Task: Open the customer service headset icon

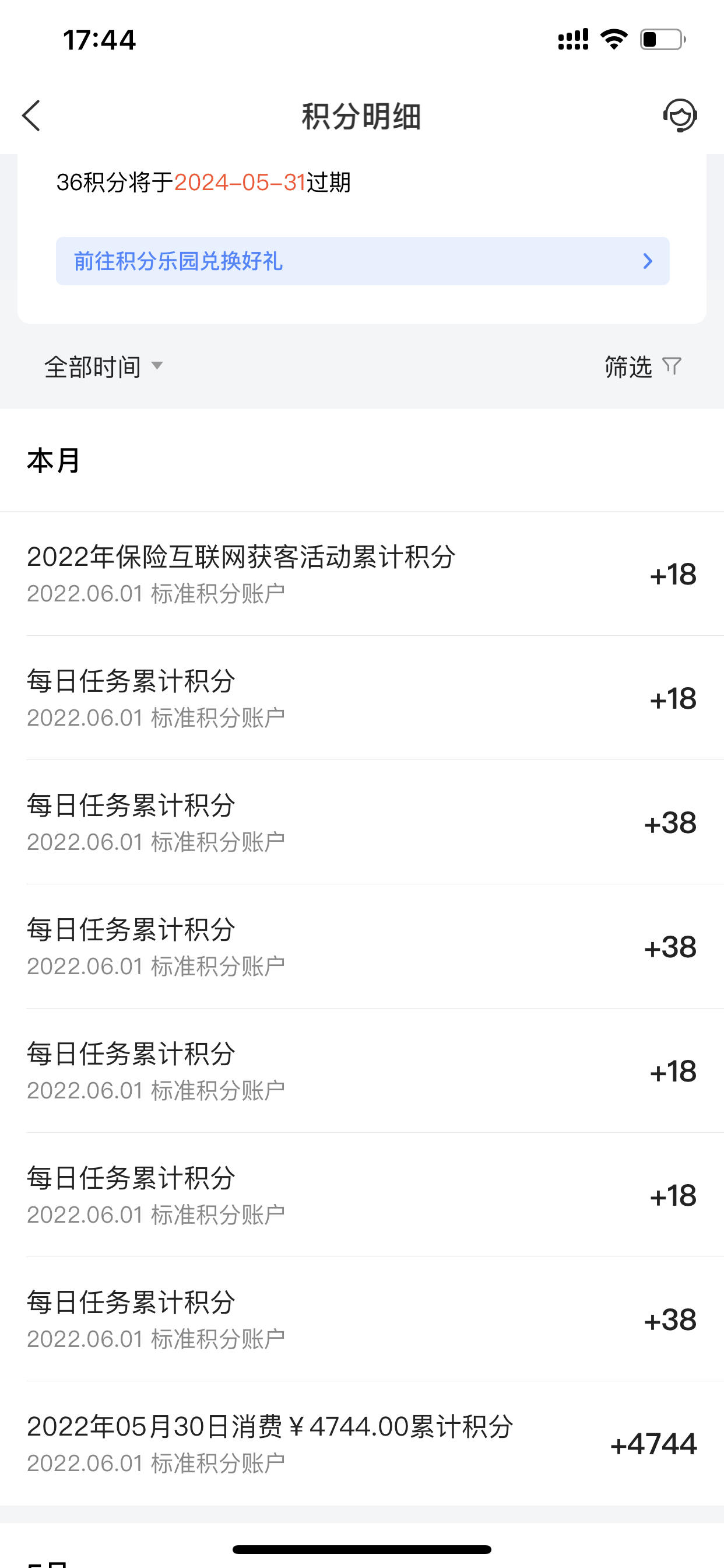Action: click(680, 116)
